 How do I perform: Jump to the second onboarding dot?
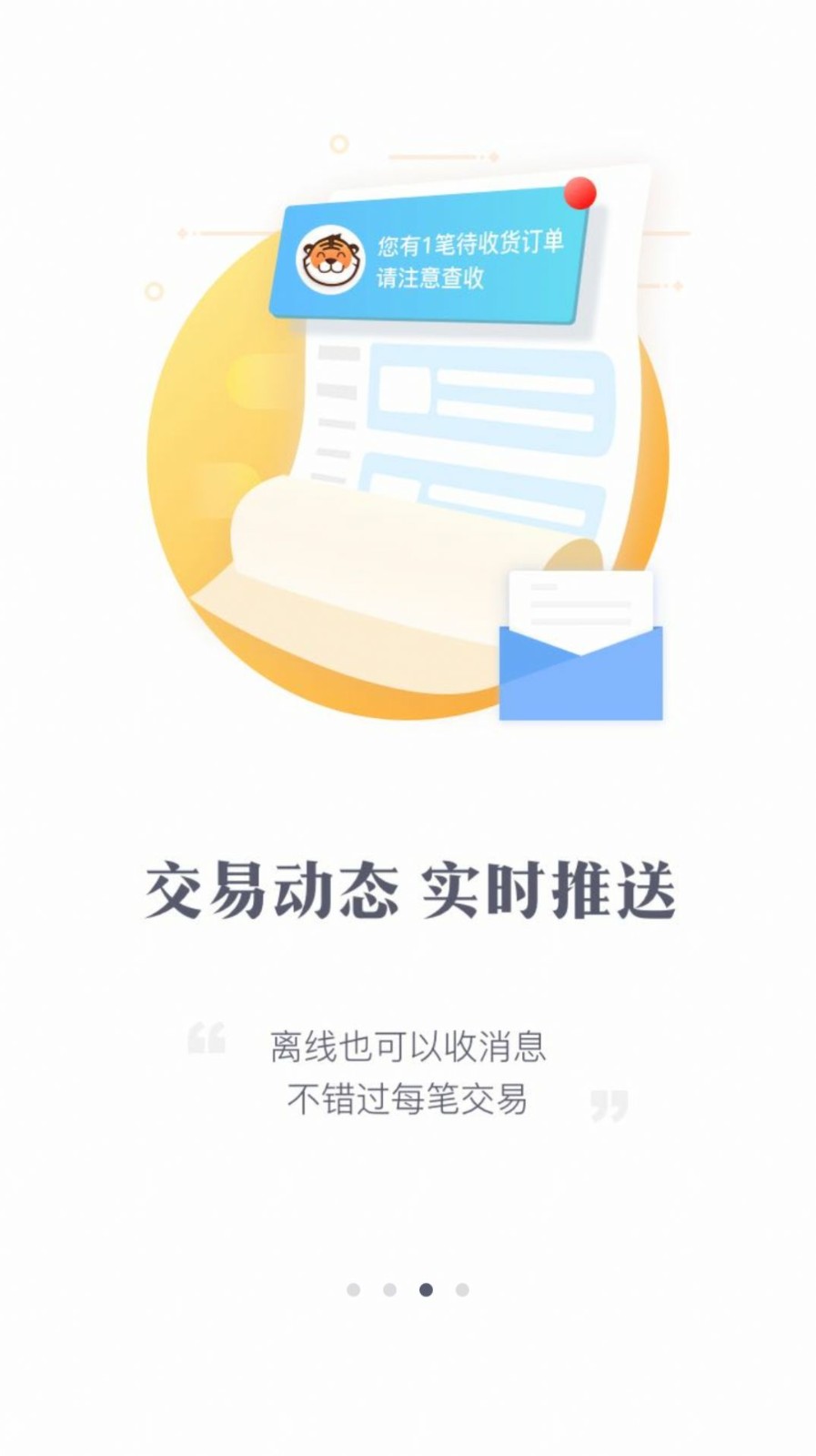coord(390,1290)
